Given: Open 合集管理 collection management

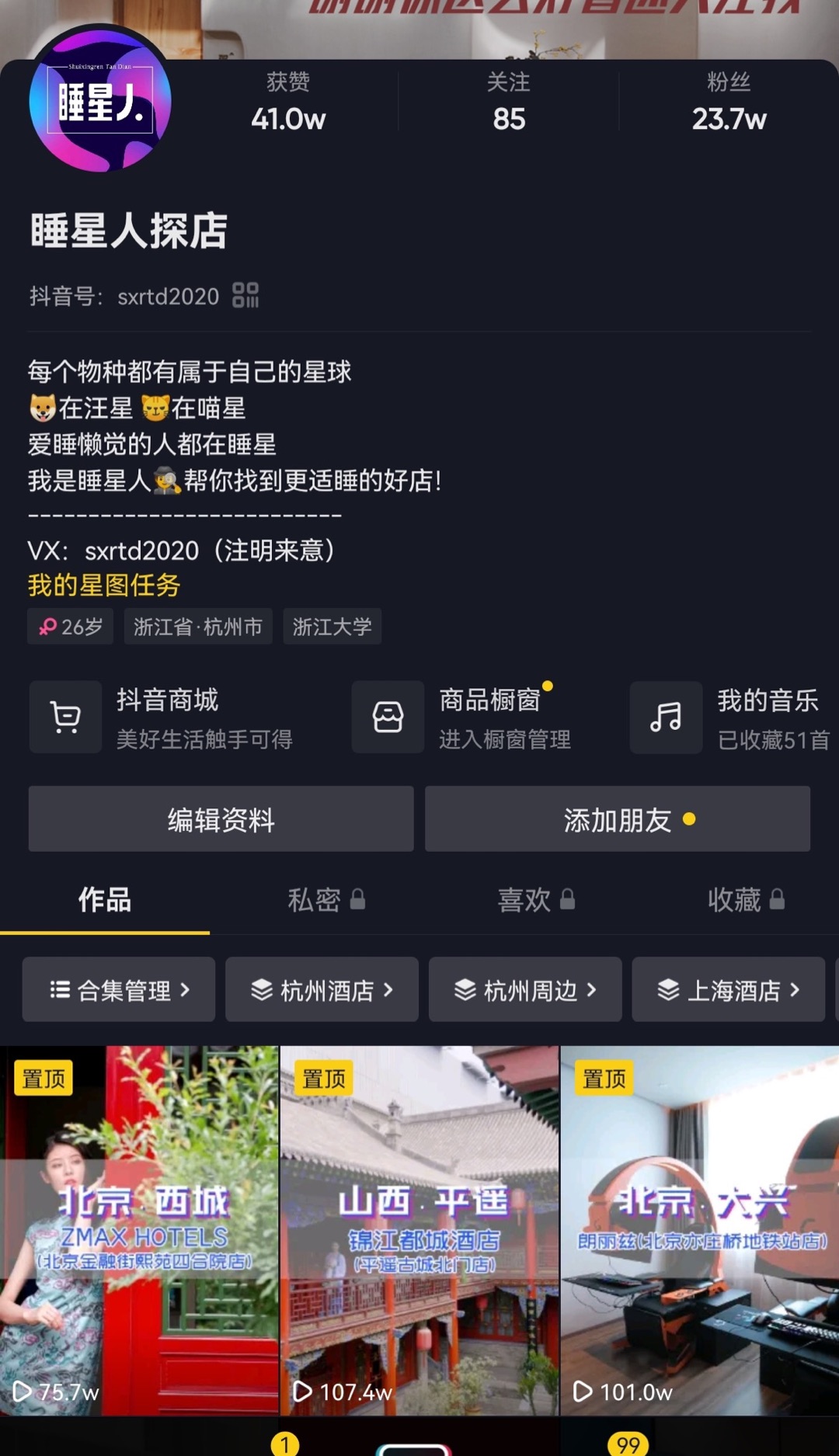Looking at the screenshot, I should 119,989.
